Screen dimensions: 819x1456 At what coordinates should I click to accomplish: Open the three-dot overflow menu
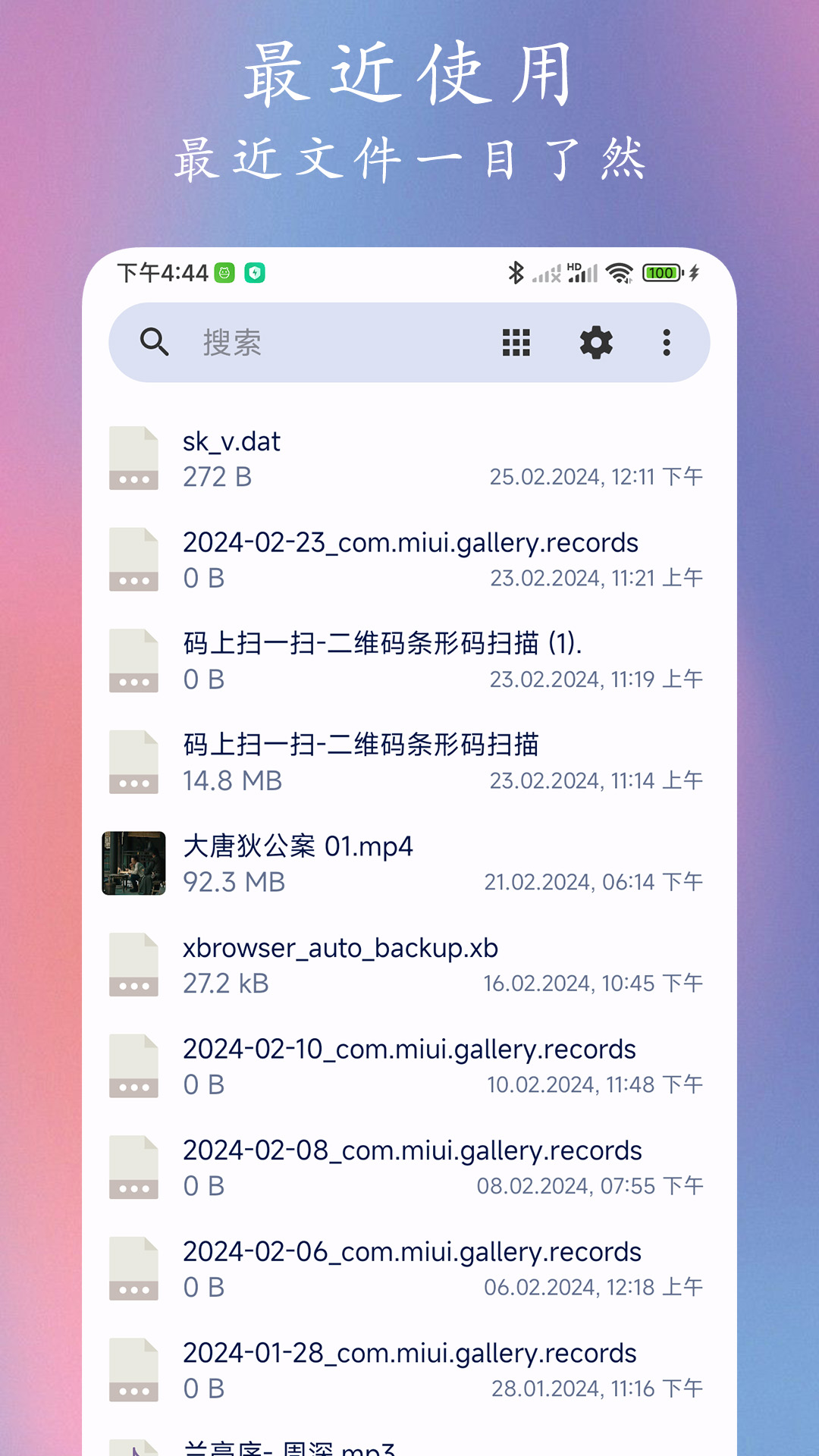pyautogui.click(x=667, y=343)
